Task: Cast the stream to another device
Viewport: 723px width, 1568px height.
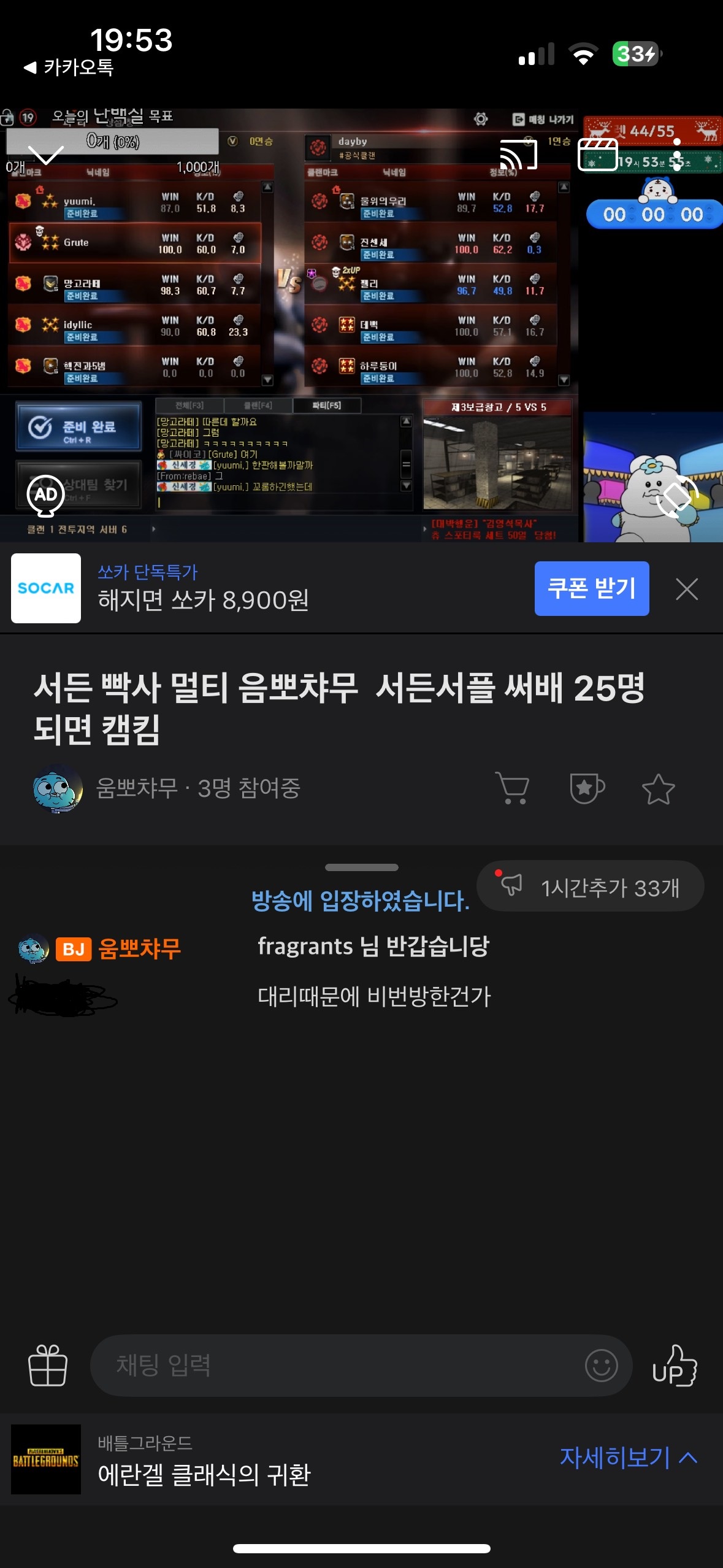Action: (518, 154)
